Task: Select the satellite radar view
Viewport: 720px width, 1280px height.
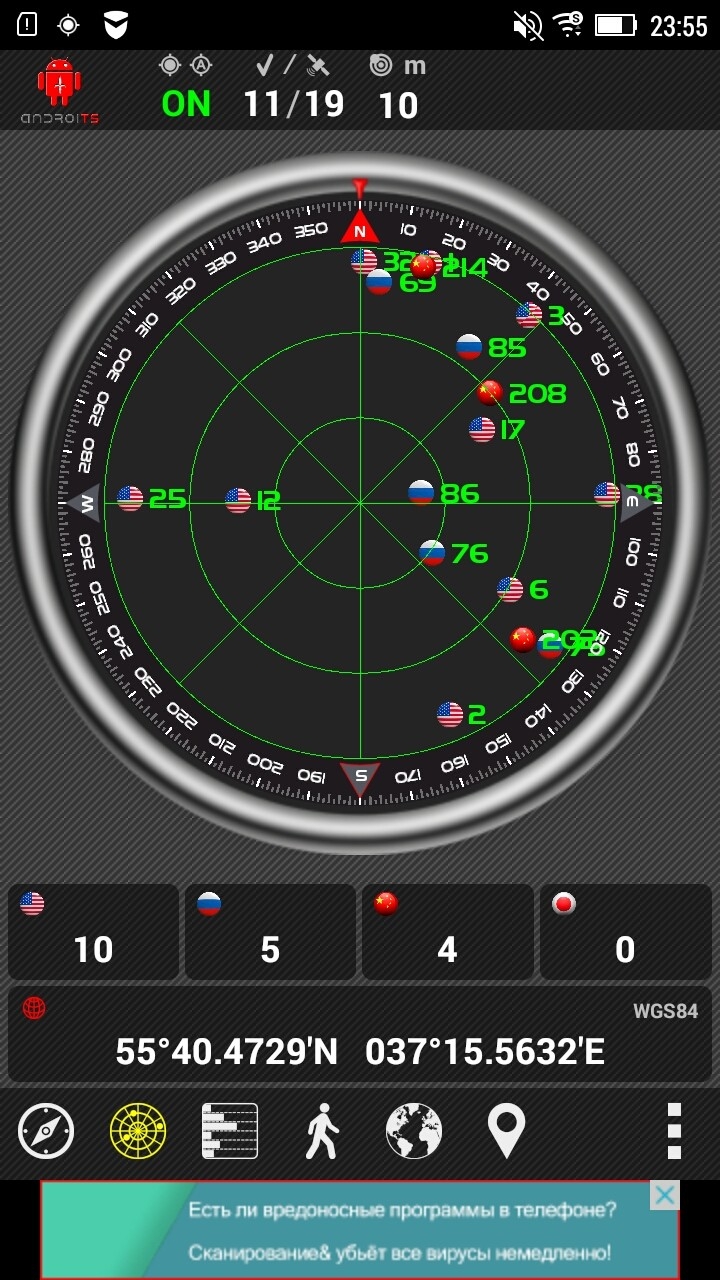Action: click(x=138, y=1131)
